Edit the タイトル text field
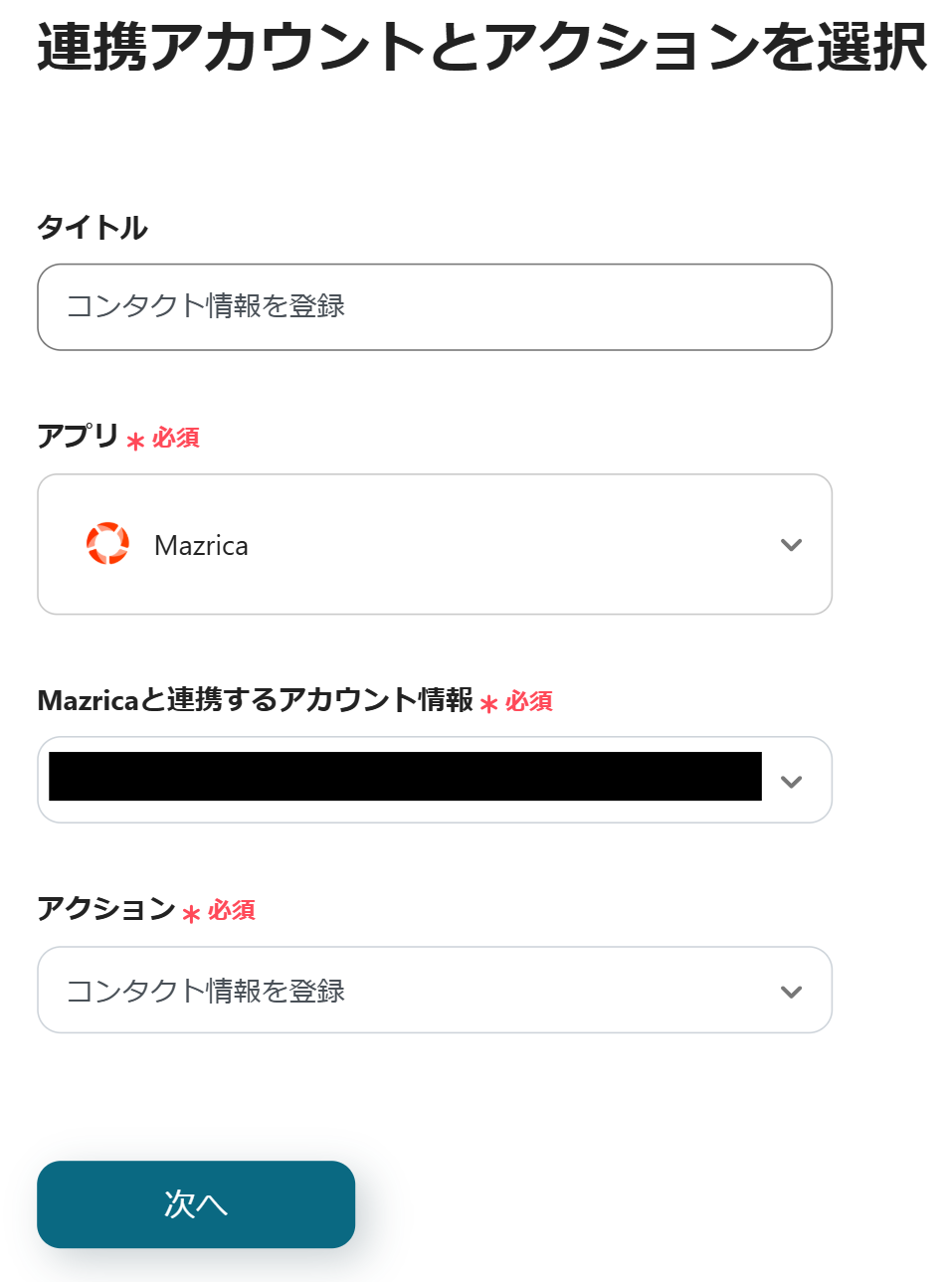 coord(434,307)
